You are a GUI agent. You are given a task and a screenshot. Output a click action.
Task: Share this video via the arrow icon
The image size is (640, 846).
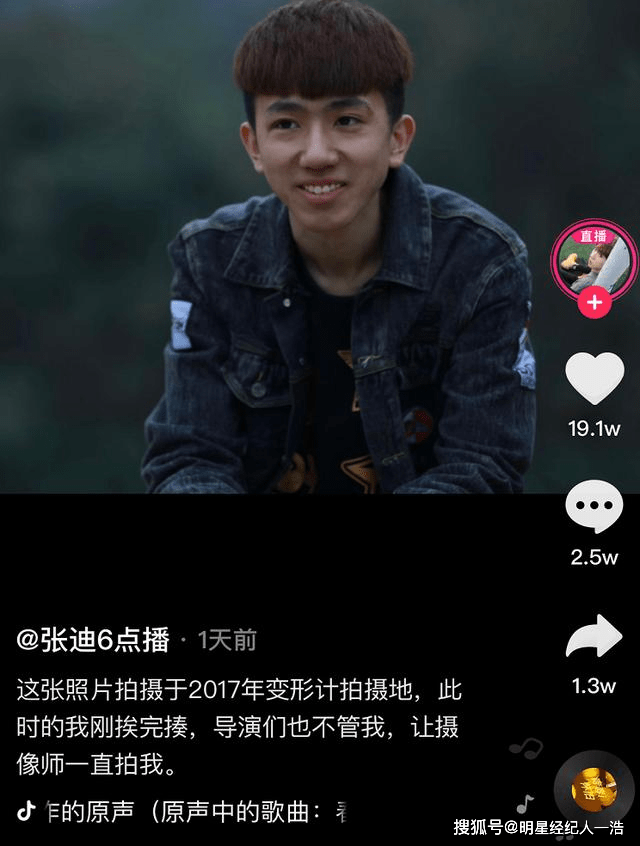coord(594,638)
